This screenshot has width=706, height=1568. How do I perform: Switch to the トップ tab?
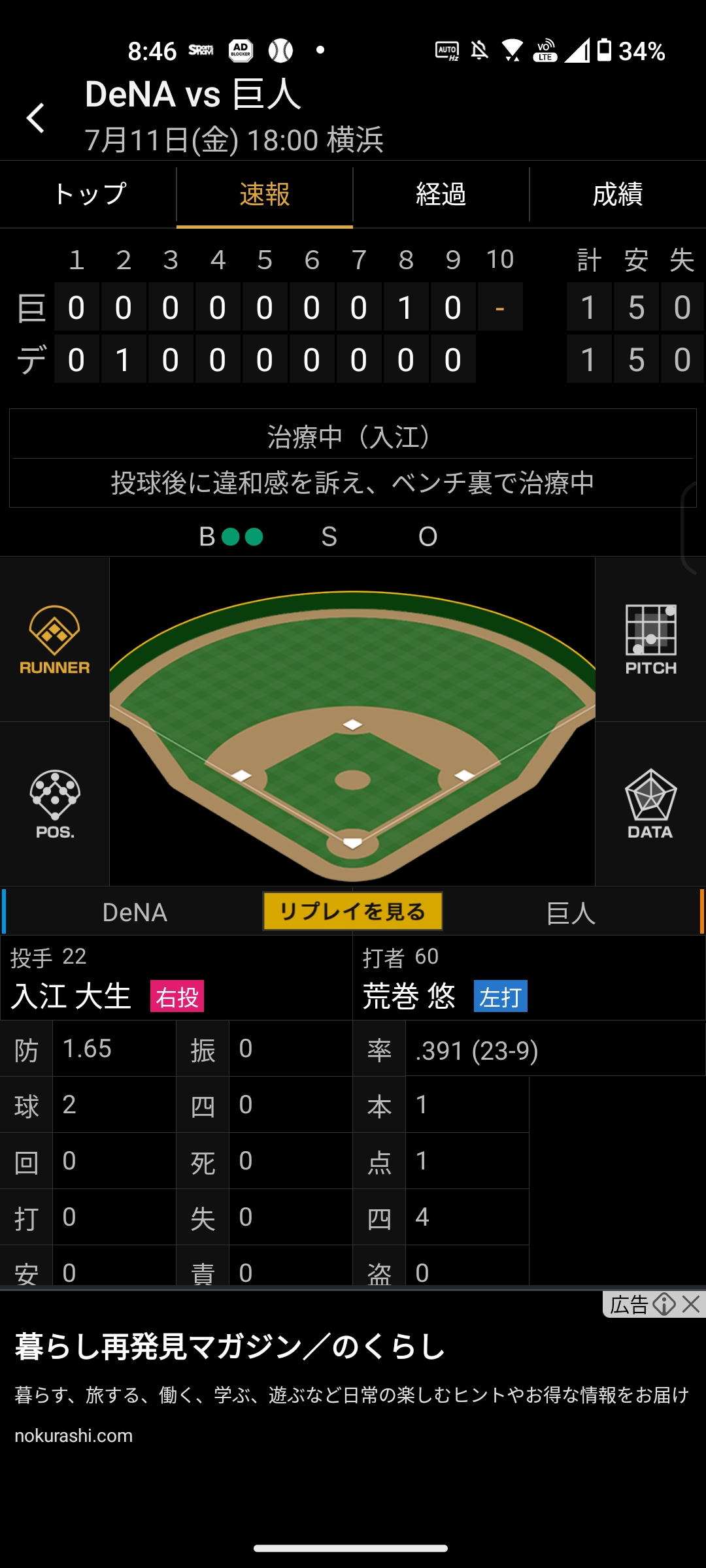(88, 194)
